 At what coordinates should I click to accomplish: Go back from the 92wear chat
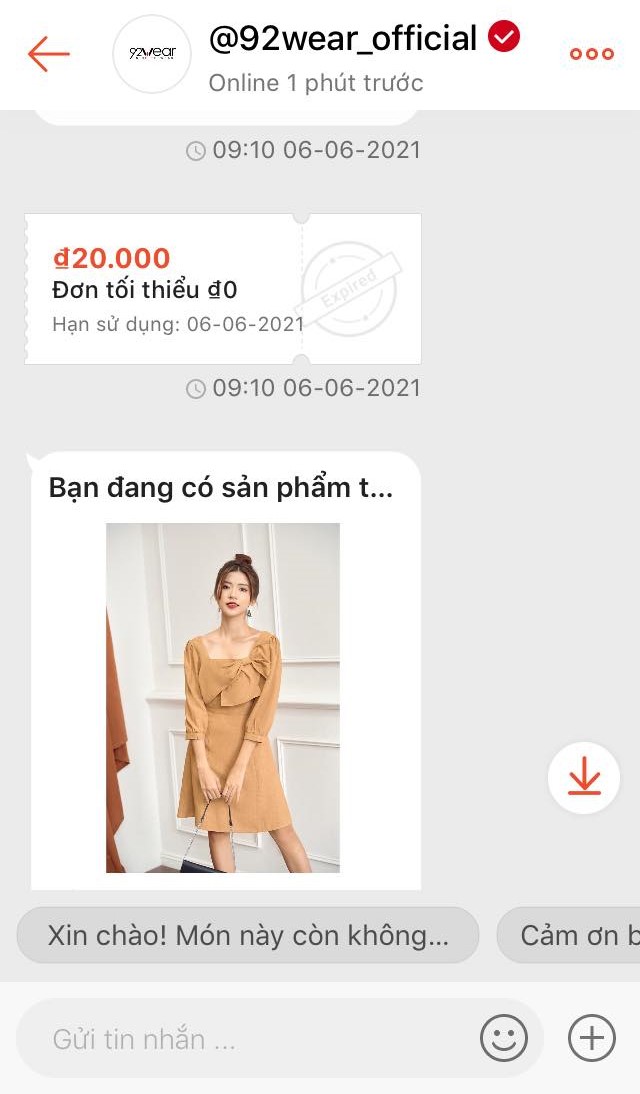(x=48, y=54)
